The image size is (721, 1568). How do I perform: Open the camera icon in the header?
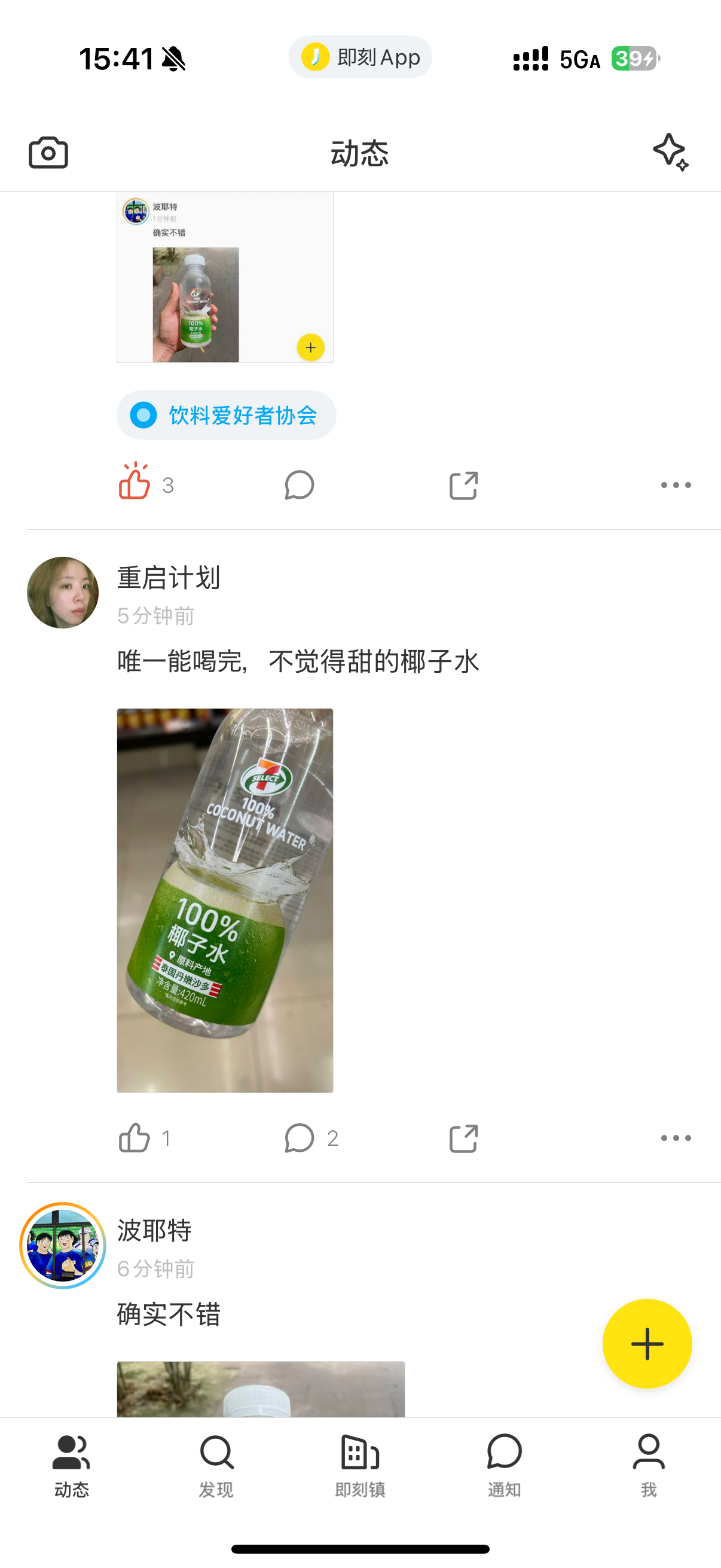[x=48, y=152]
